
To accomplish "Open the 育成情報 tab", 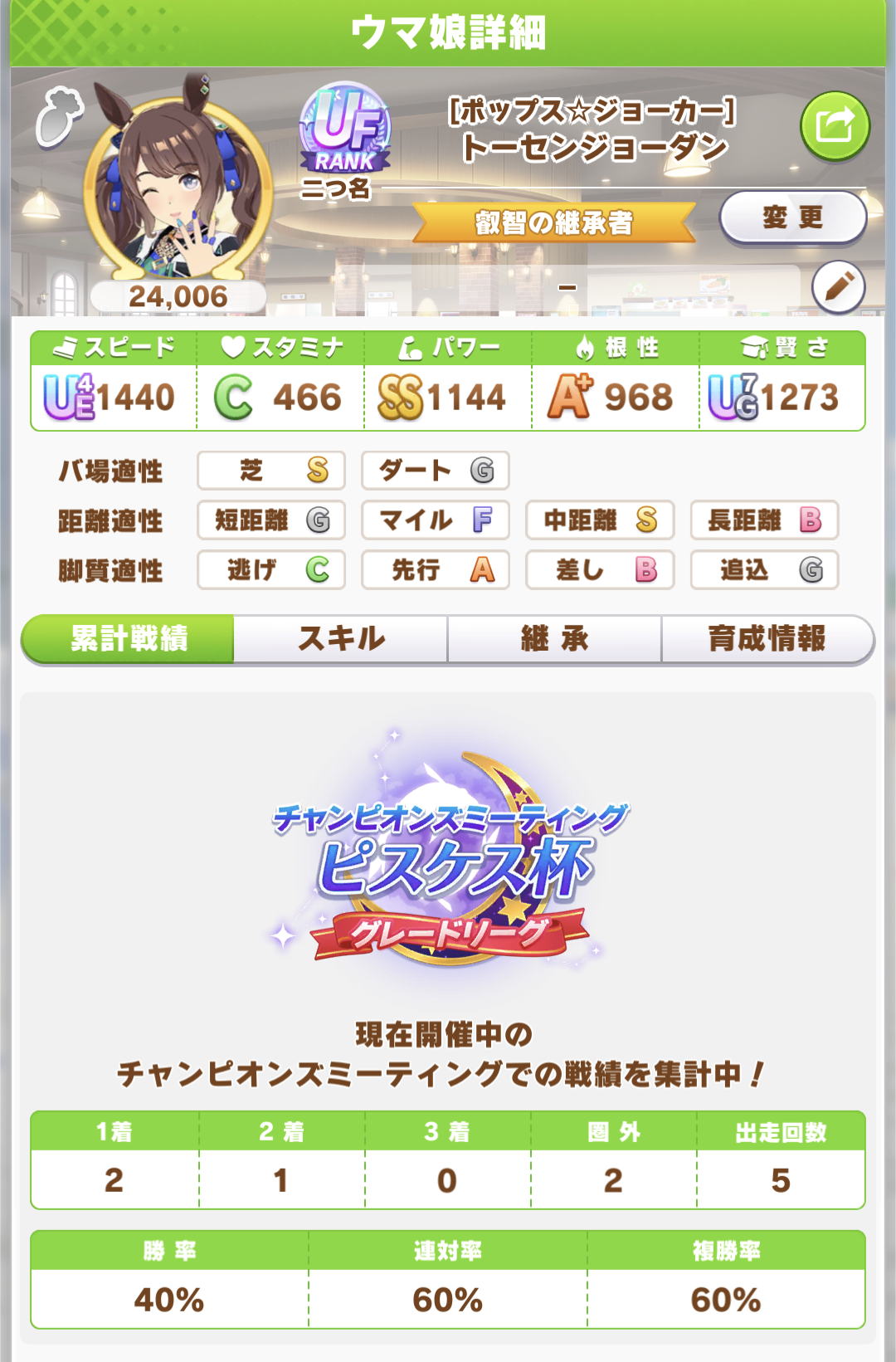I will coord(767,638).
